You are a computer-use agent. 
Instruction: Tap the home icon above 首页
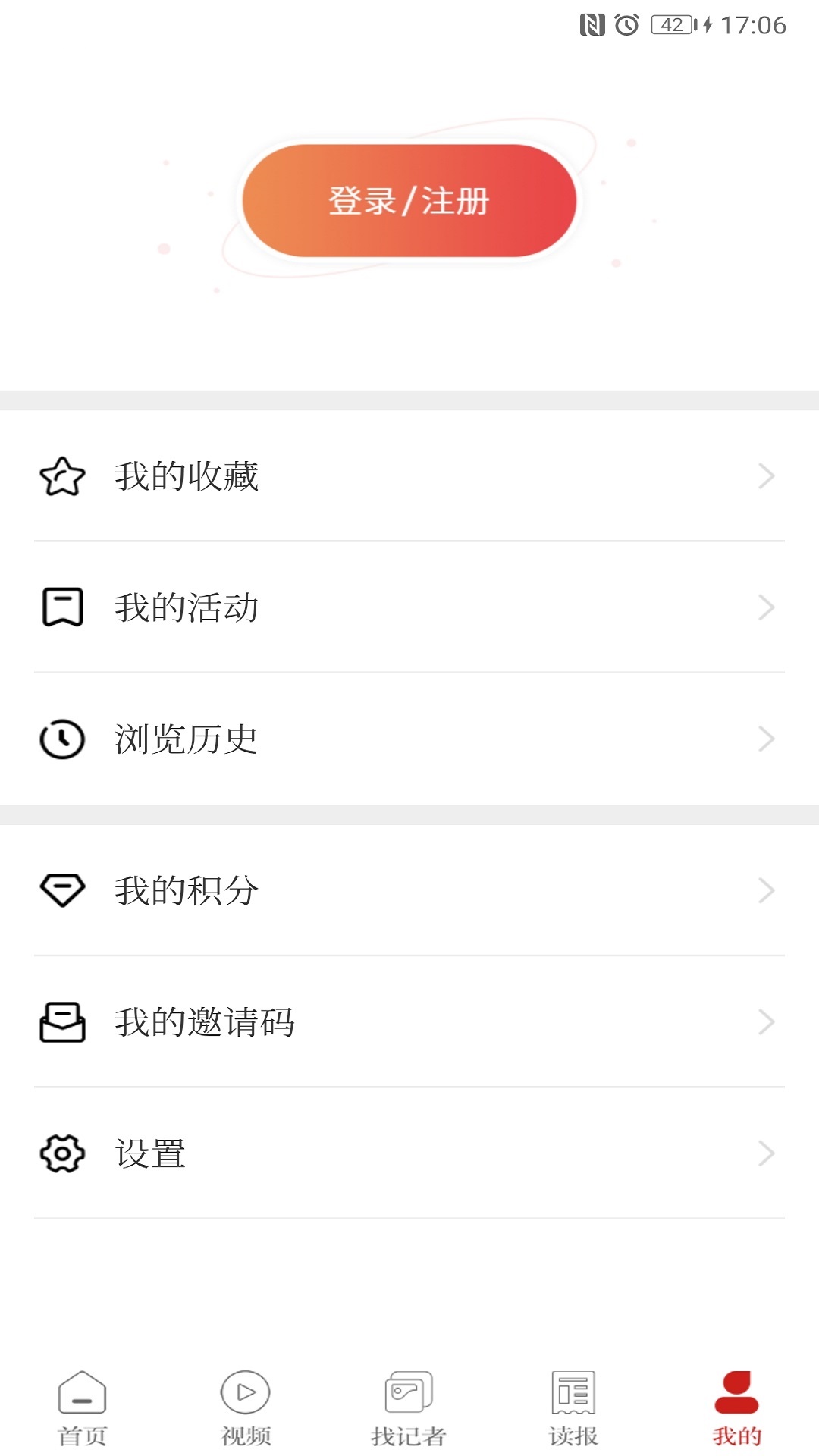click(x=80, y=1394)
